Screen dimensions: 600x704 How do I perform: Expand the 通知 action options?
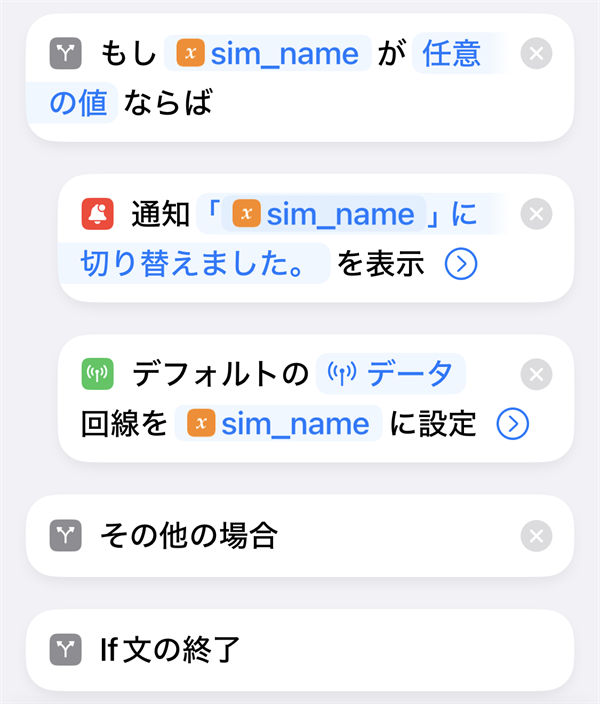pyautogui.click(x=461, y=265)
